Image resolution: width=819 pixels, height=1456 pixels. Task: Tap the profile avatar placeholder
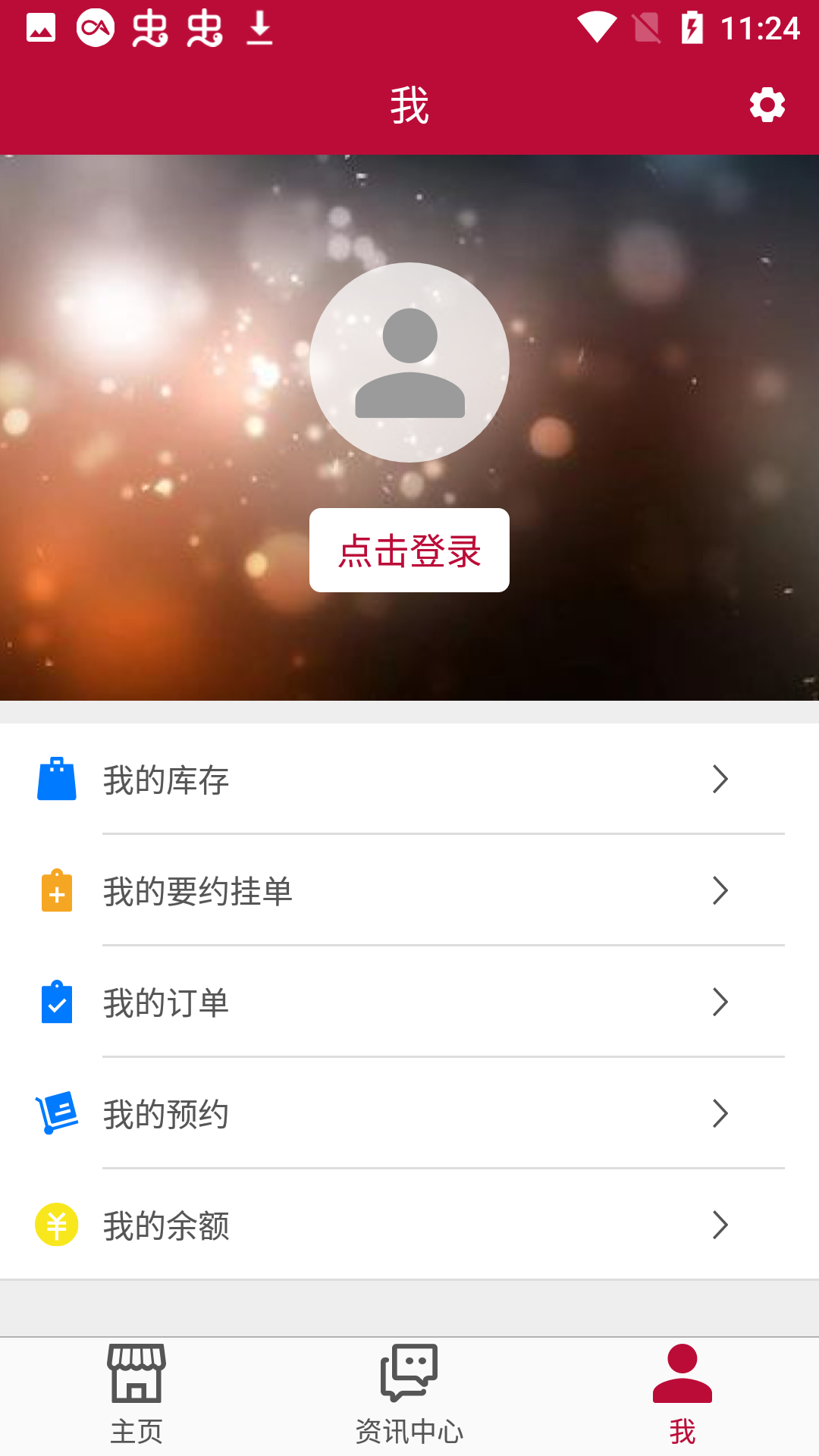click(409, 362)
